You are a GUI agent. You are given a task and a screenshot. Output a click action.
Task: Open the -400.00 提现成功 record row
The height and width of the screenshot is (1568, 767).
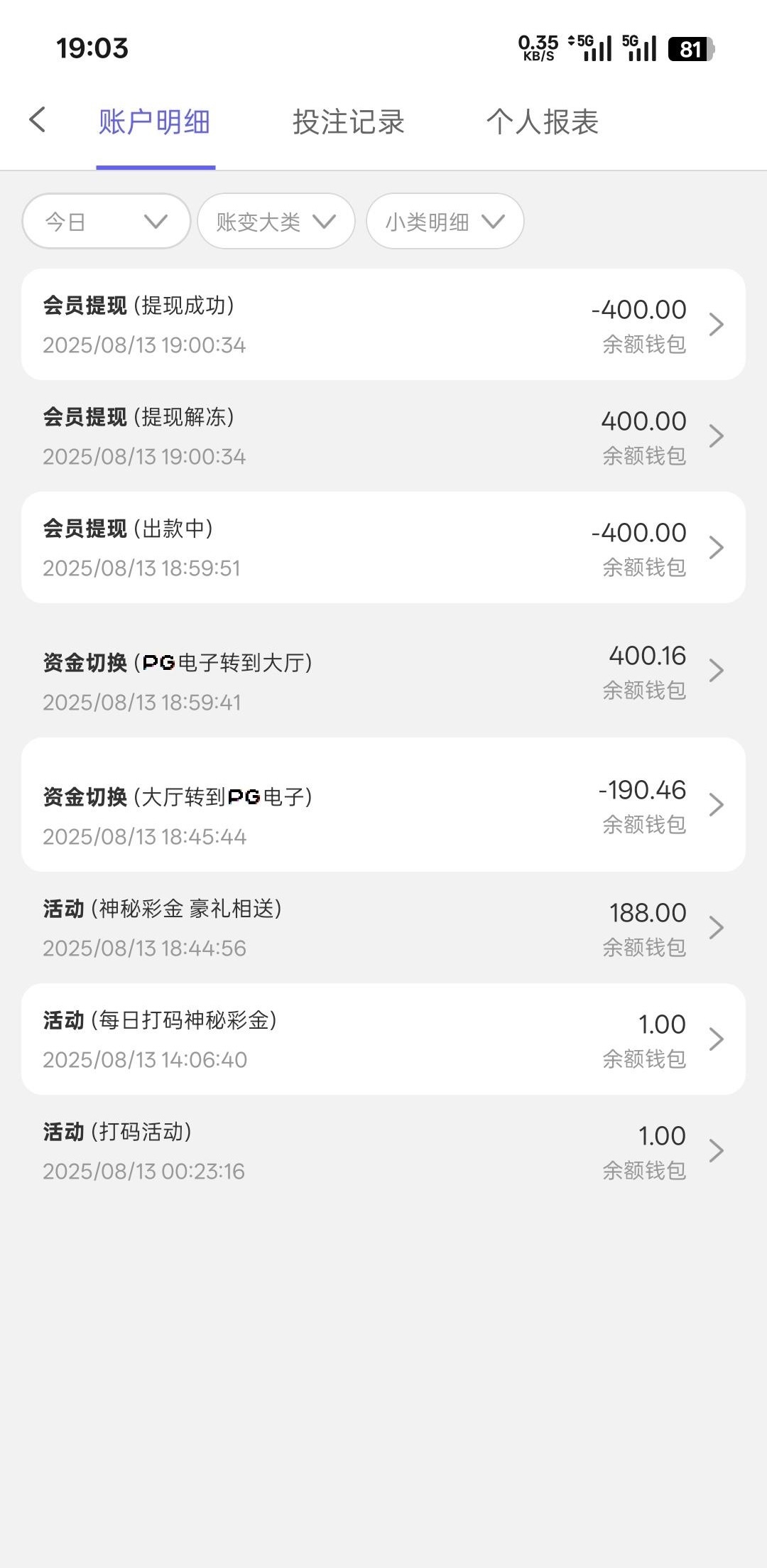355,324
